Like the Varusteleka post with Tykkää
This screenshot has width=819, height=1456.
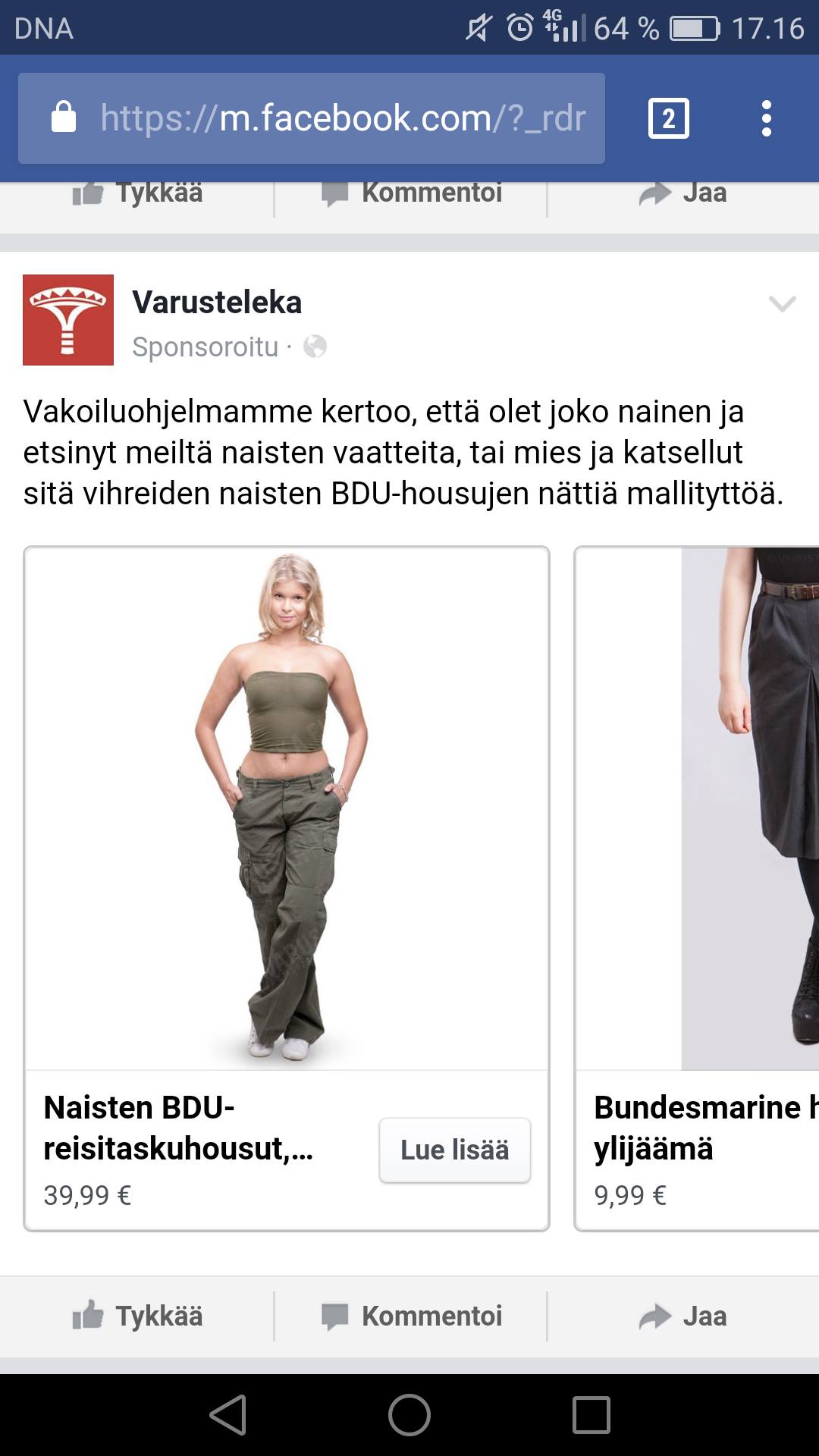tap(138, 1316)
